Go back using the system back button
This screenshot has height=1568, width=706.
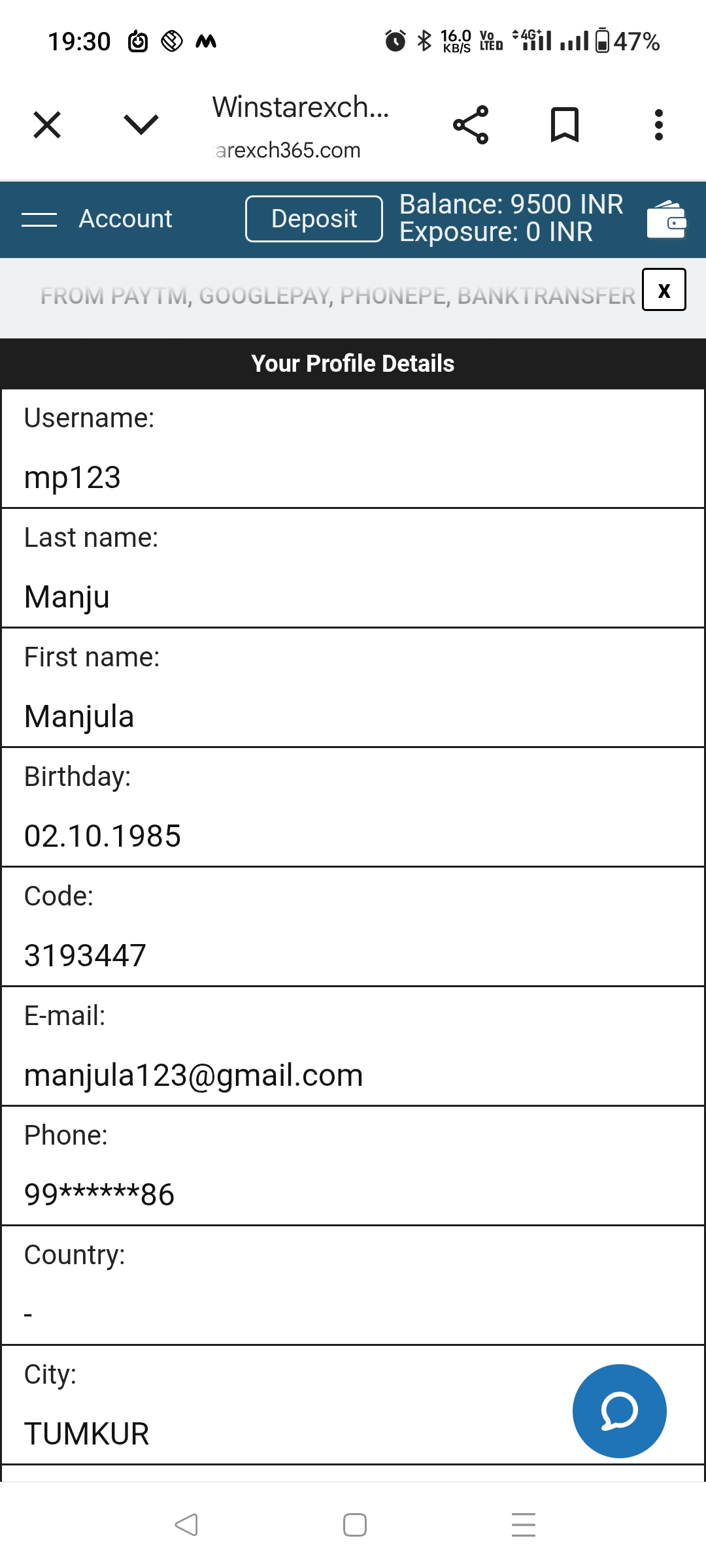tap(186, 1525)
